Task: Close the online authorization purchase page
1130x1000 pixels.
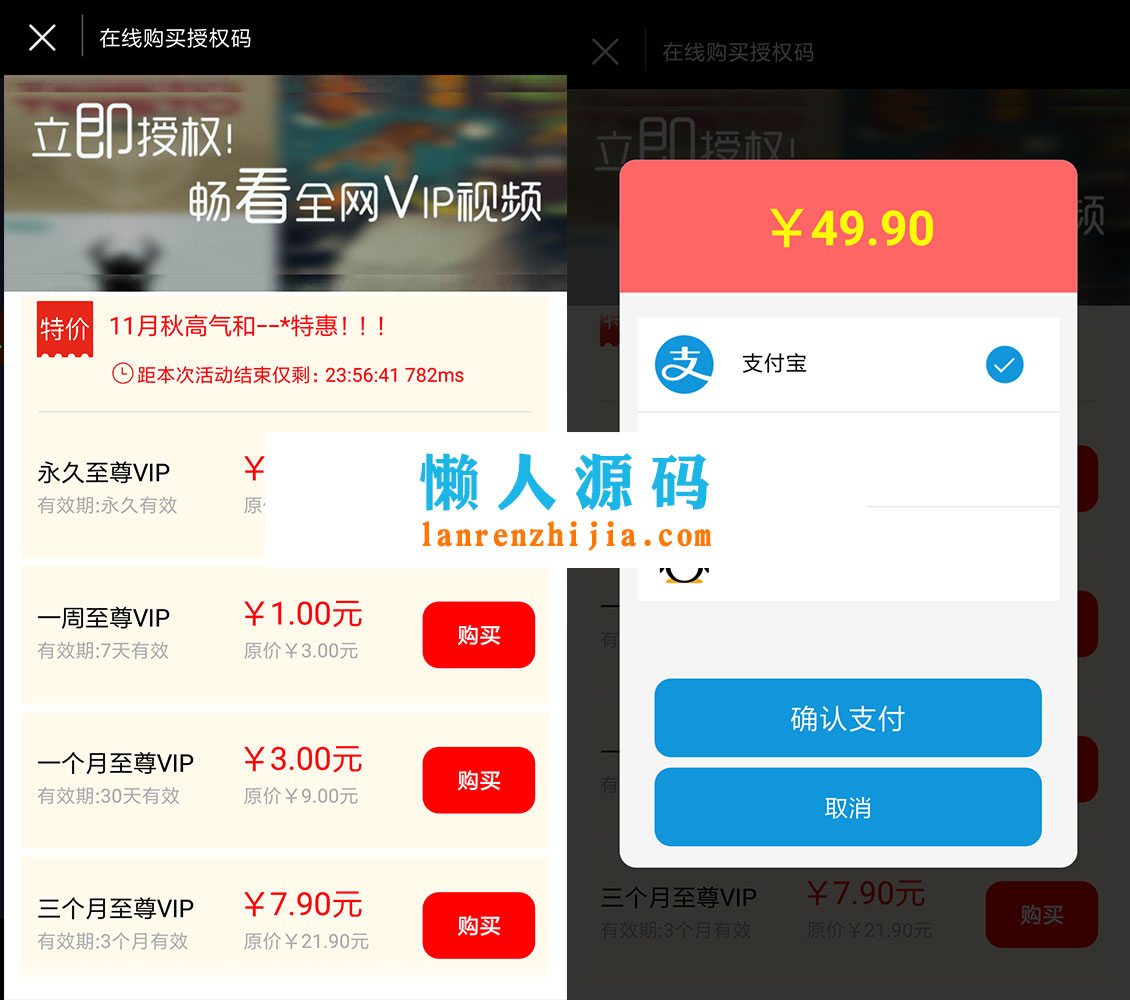Action: tap(42, 38)
